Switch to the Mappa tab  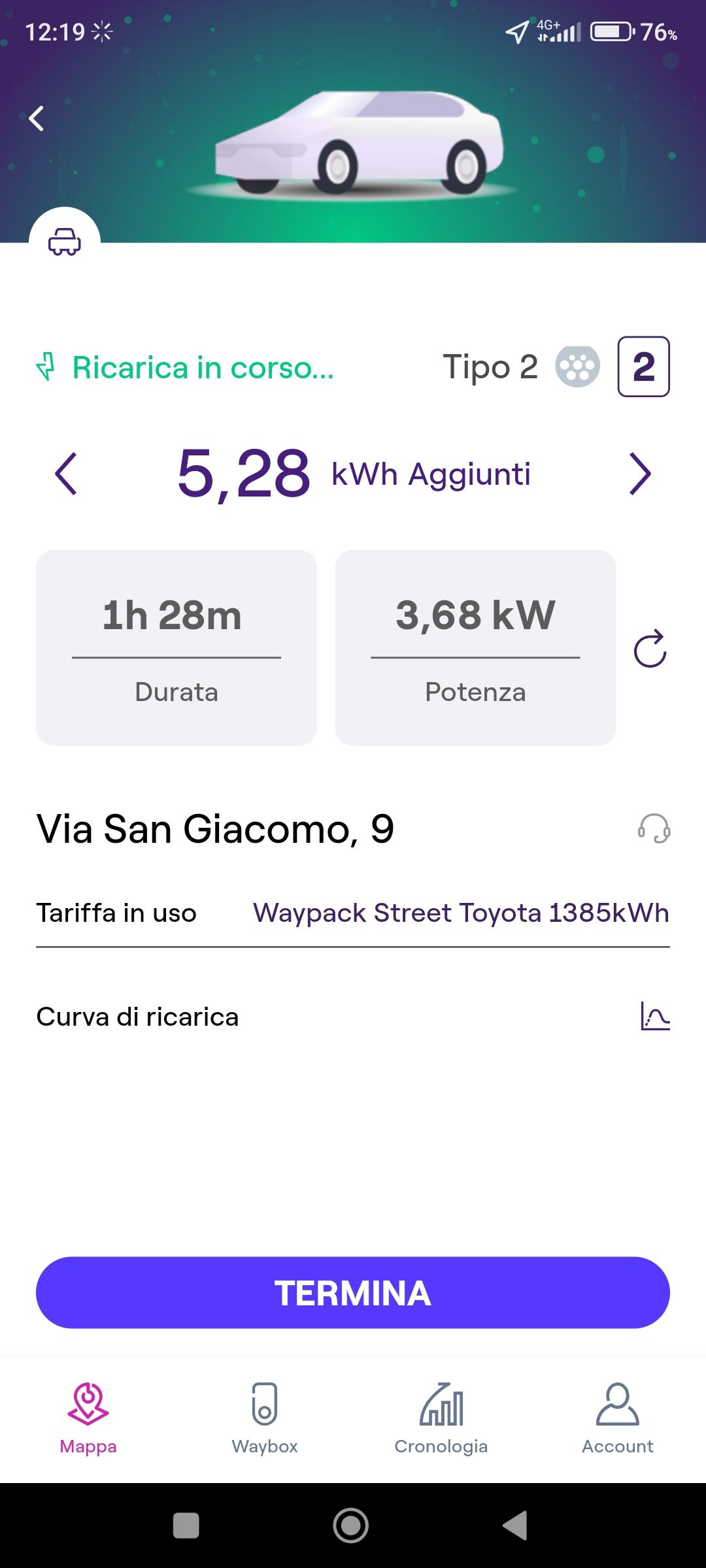click(x=88, y=1418)
